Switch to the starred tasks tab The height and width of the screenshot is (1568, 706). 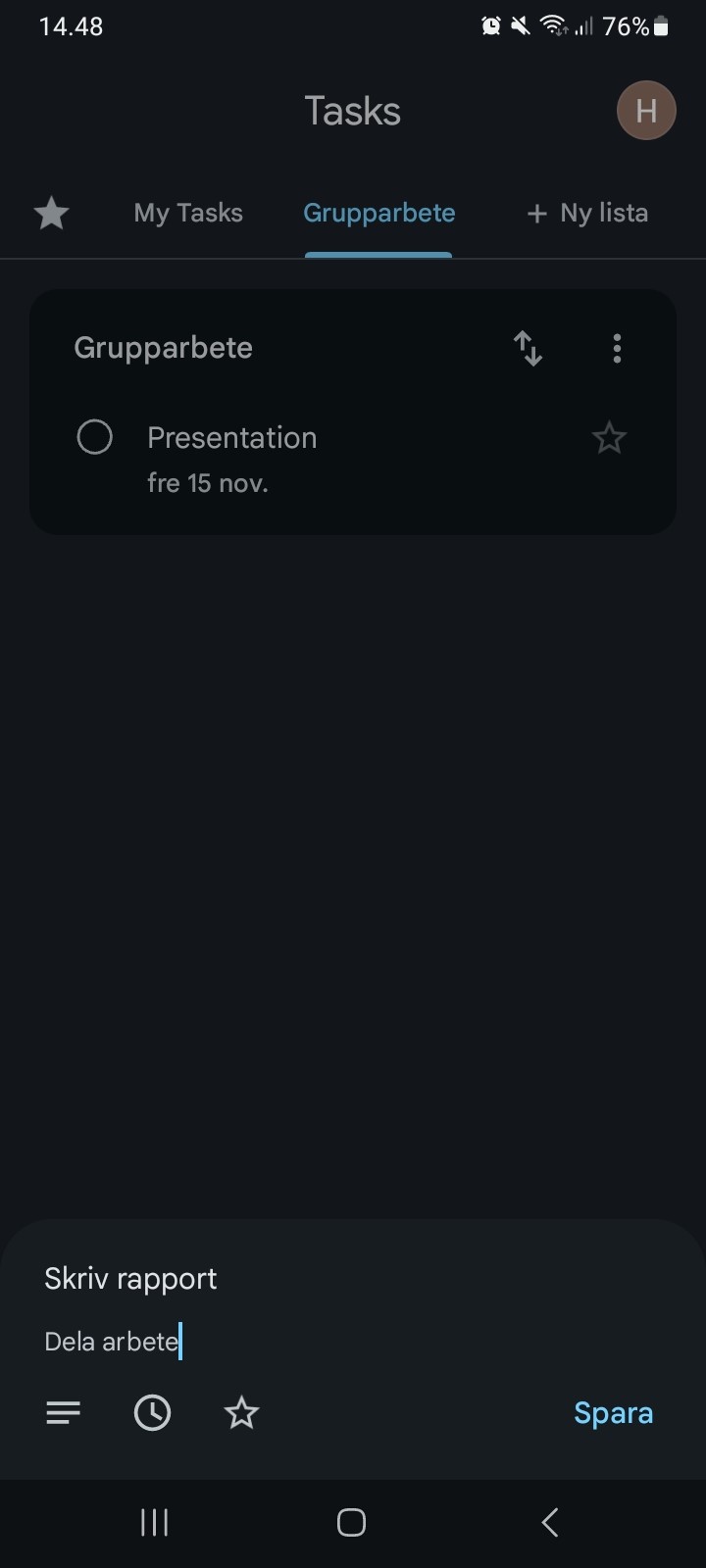click(51, 213)
